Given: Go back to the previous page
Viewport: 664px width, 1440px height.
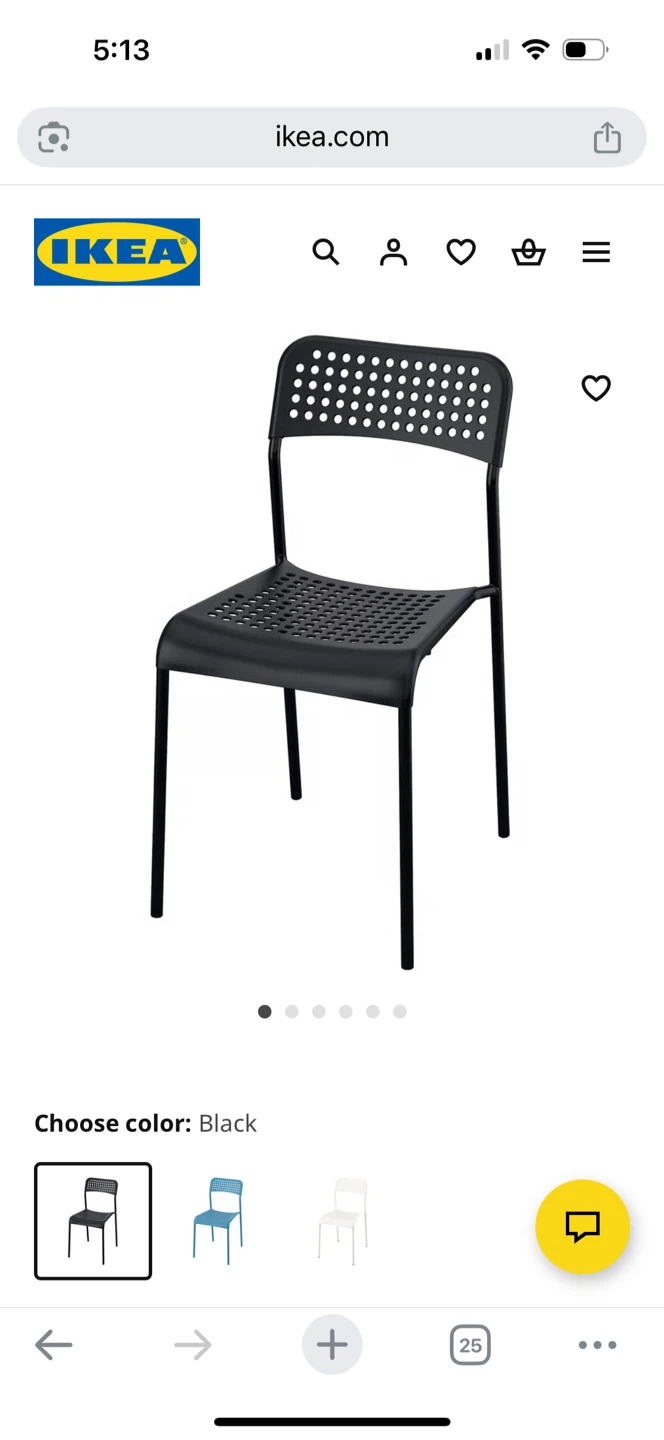Looking at the screenshot, I should click(x=54, y=1345).
